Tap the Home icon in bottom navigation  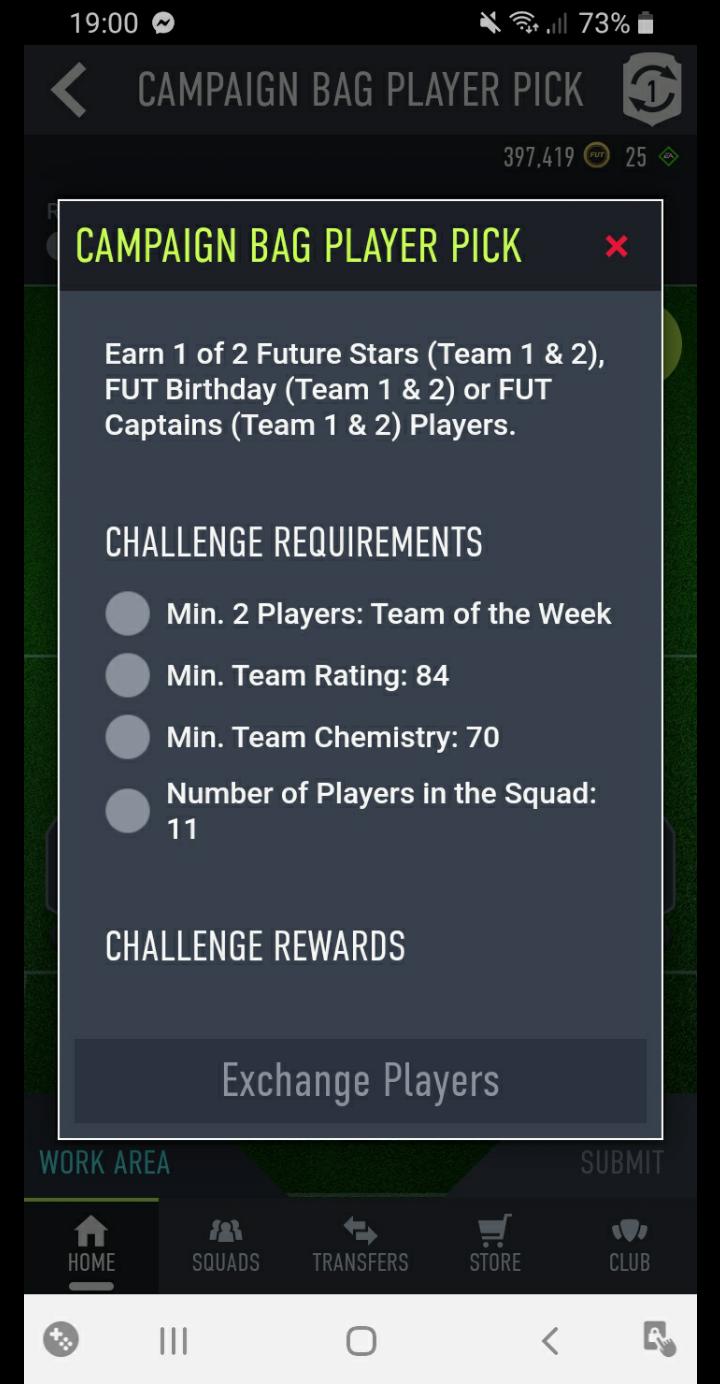pos(90,1245)
